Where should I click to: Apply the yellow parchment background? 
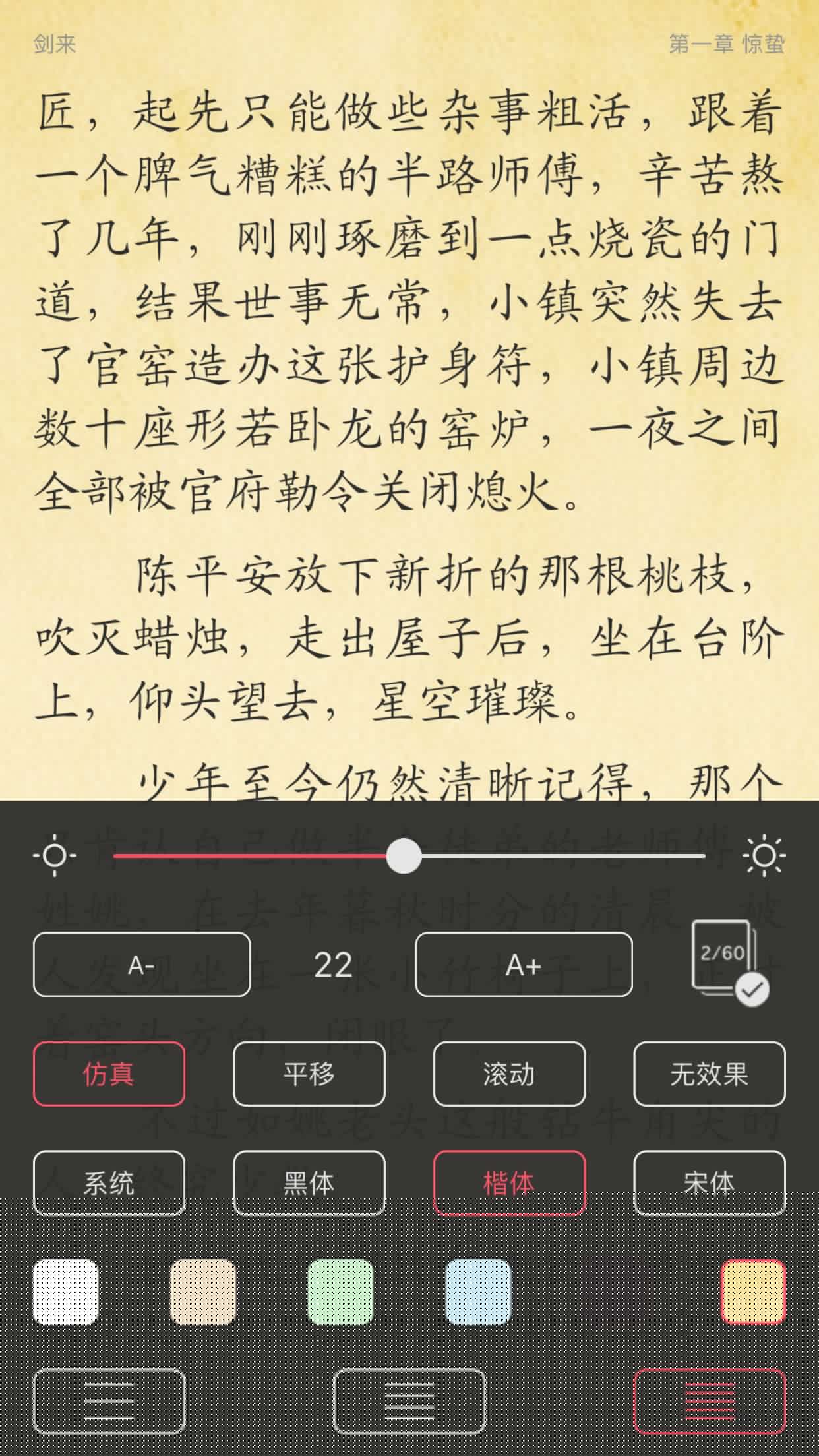(753, 1292)
